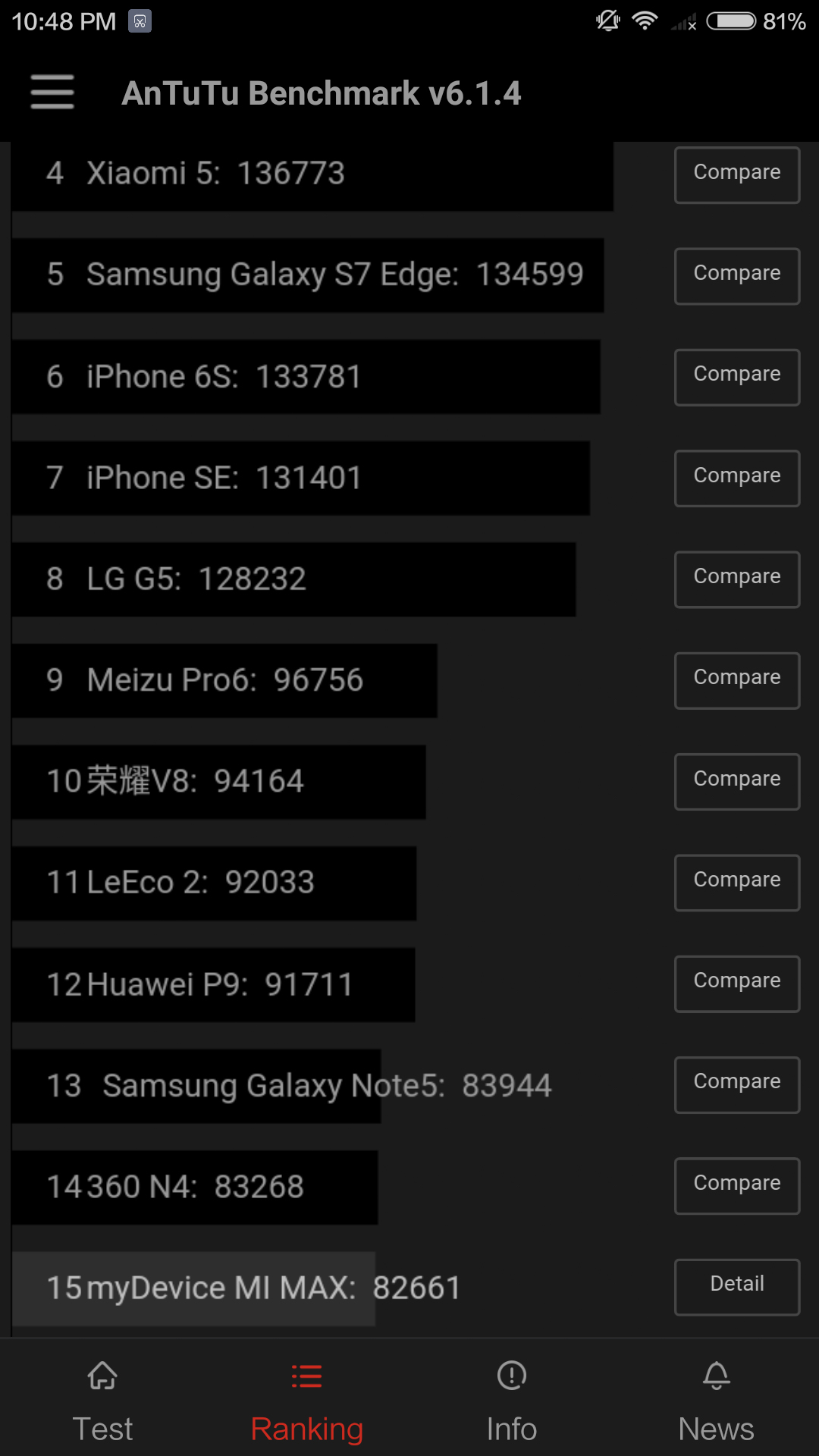Compare with LeEco 2
Viewport: 819px width, 1456px height.
coord(737,883)
